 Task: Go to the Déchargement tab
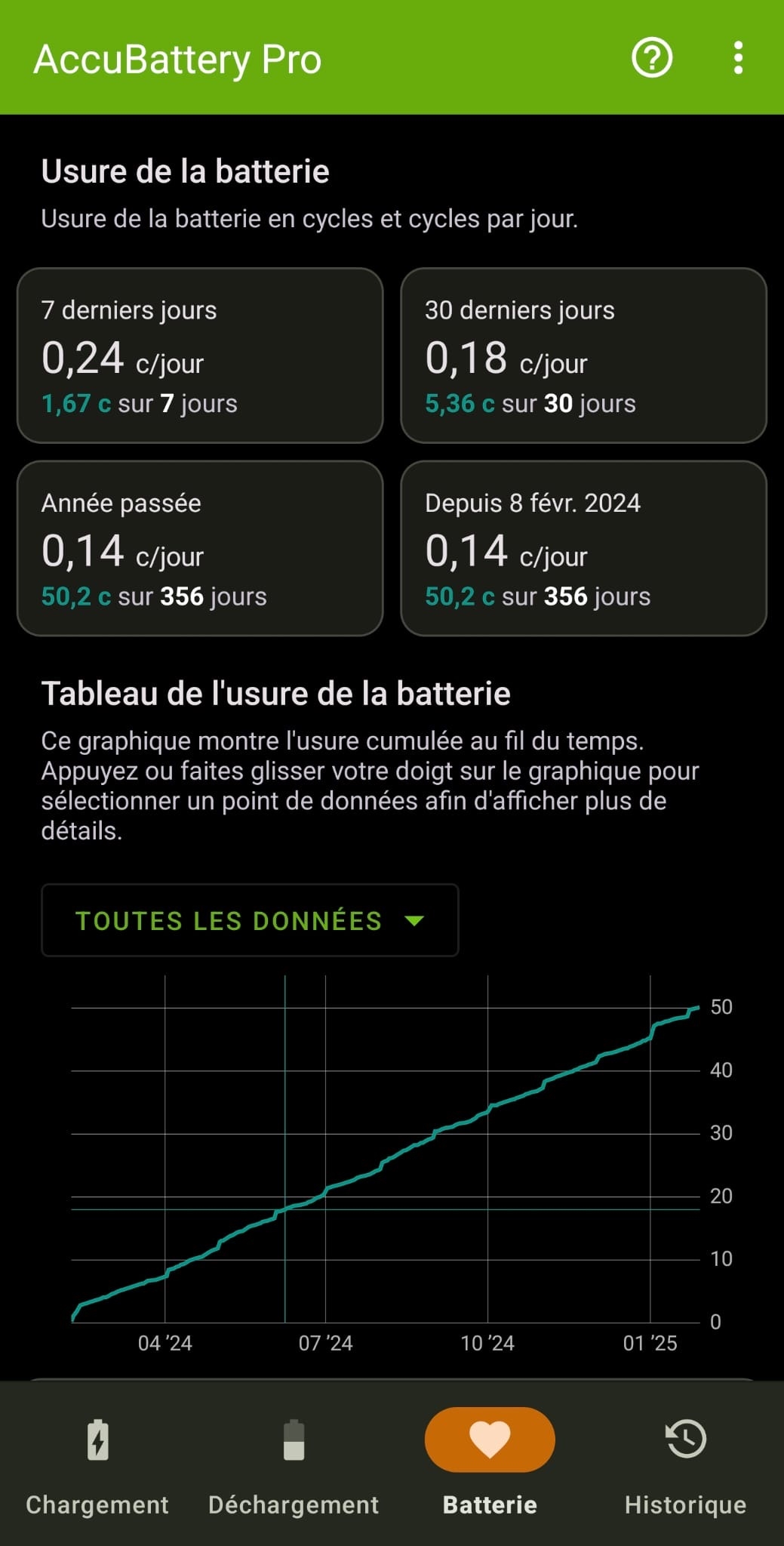coord(294,1465)
